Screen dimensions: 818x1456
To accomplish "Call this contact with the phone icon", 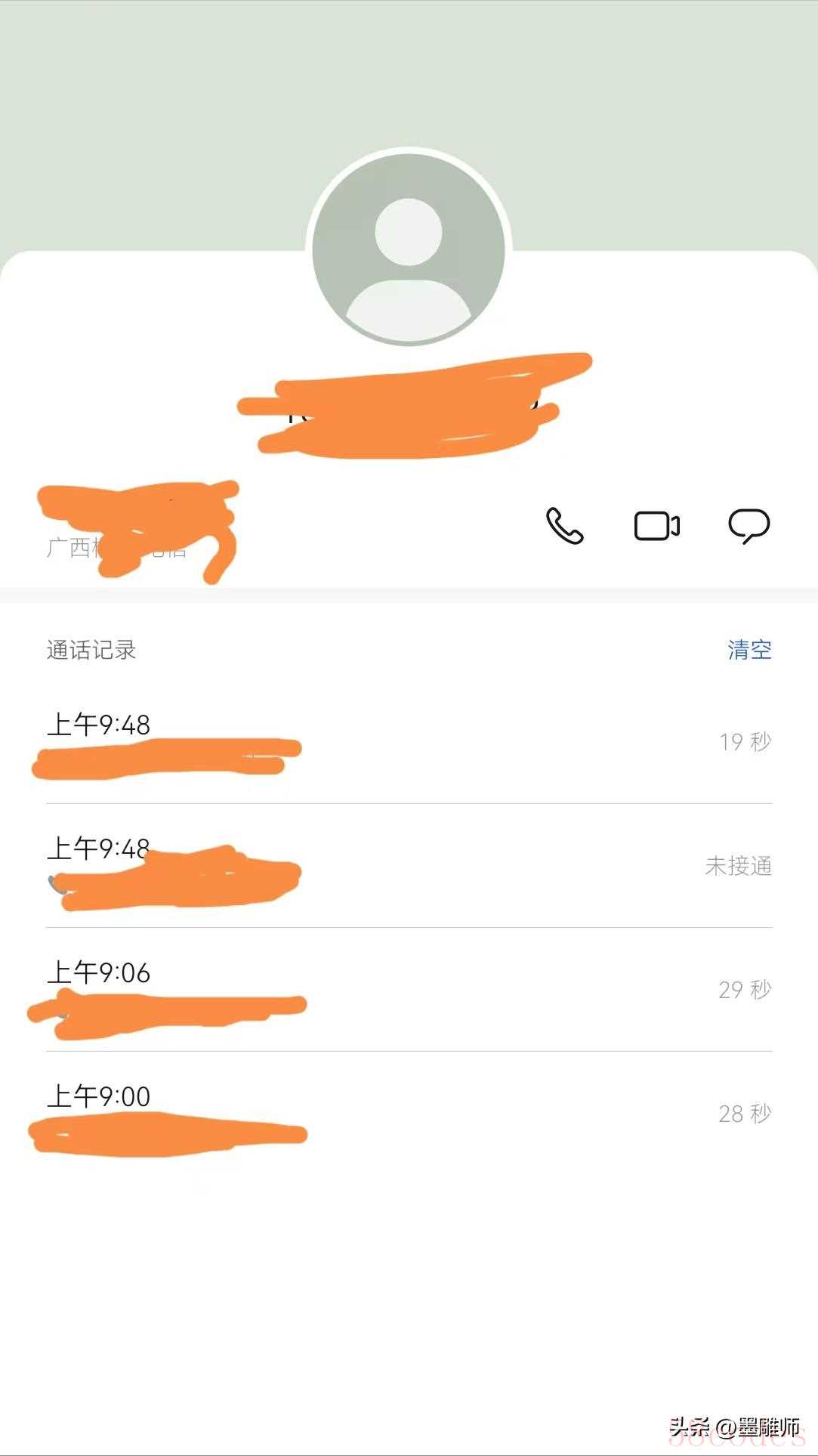I will (x=564, y=526).
